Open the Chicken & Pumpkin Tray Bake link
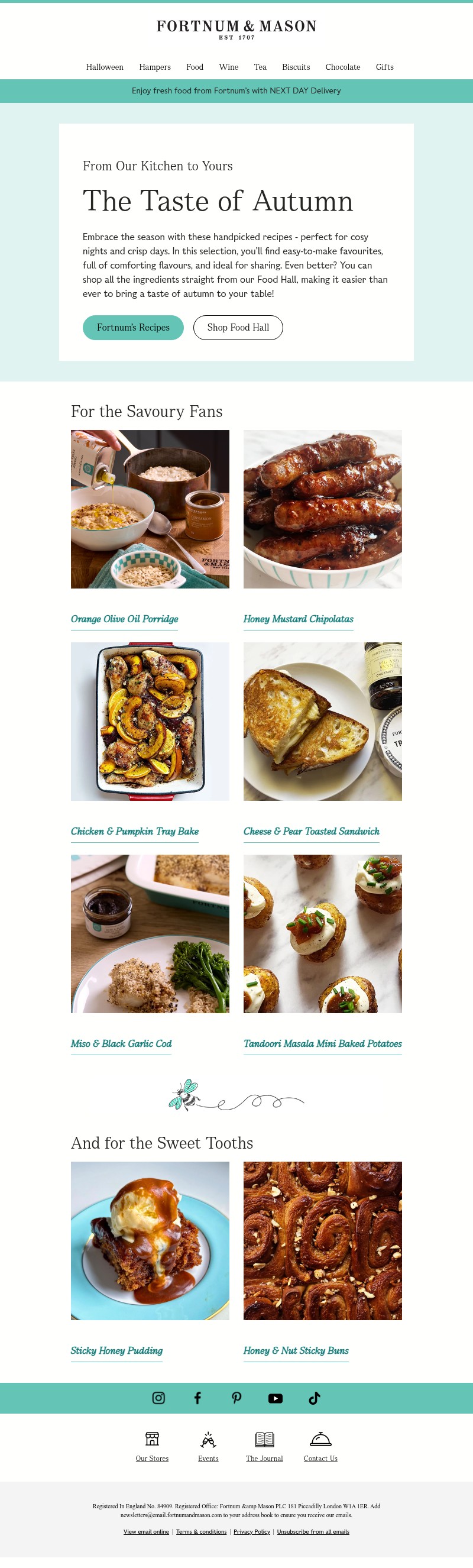Viewport: 473px width, 1568px height. point(134,832)
